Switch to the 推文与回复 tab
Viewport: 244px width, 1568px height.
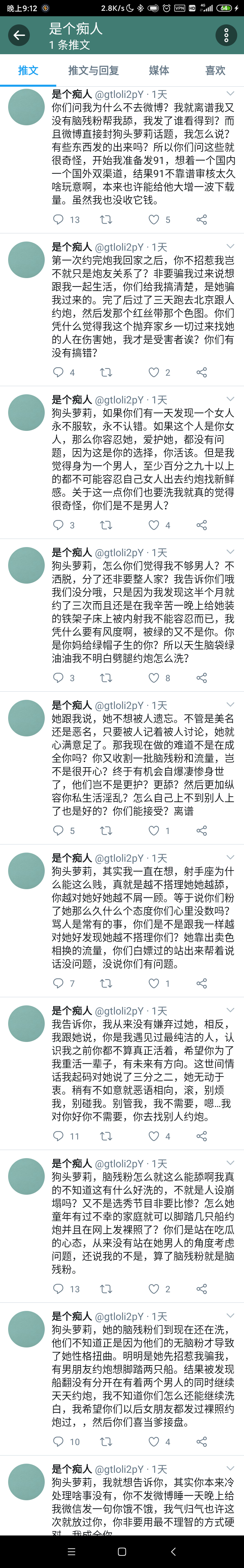tap(93, 70)
